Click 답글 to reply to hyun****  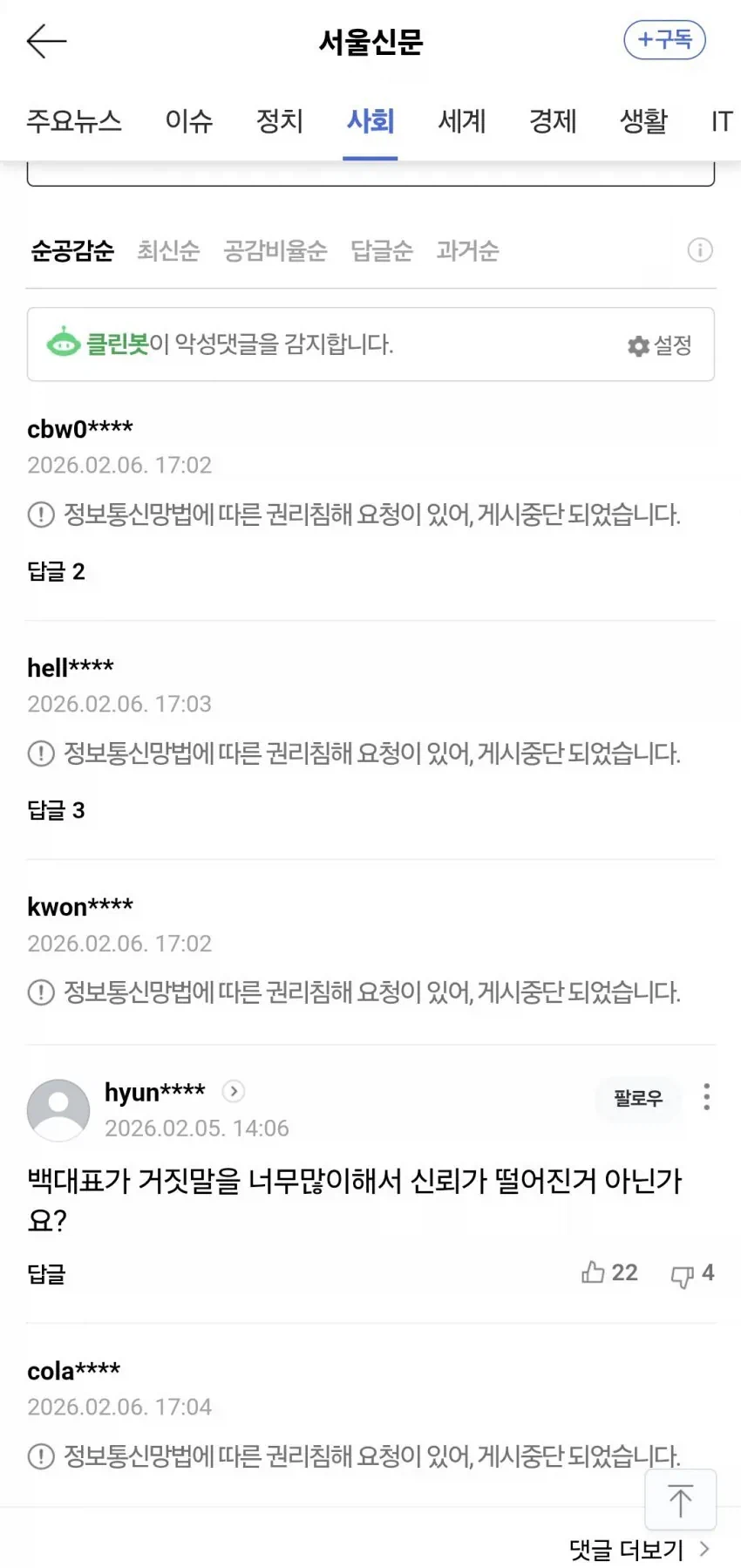pyautogui.click(x=46, y=1274)
